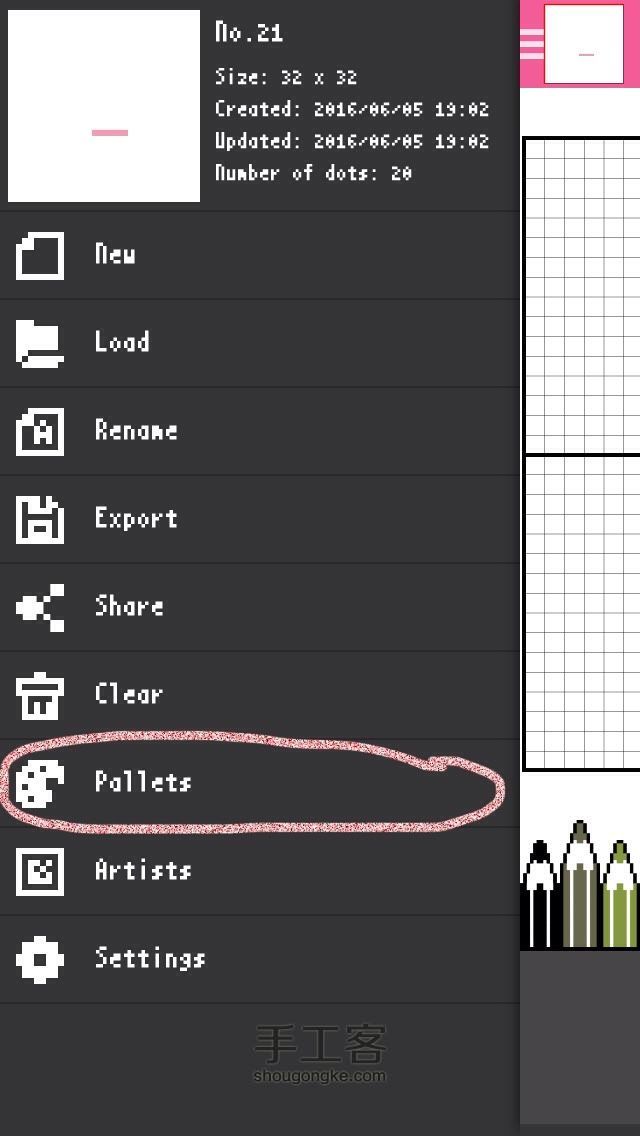This screenshot has height=1136, width=640.
Task: Clear the current canvas
Action: 128,695
